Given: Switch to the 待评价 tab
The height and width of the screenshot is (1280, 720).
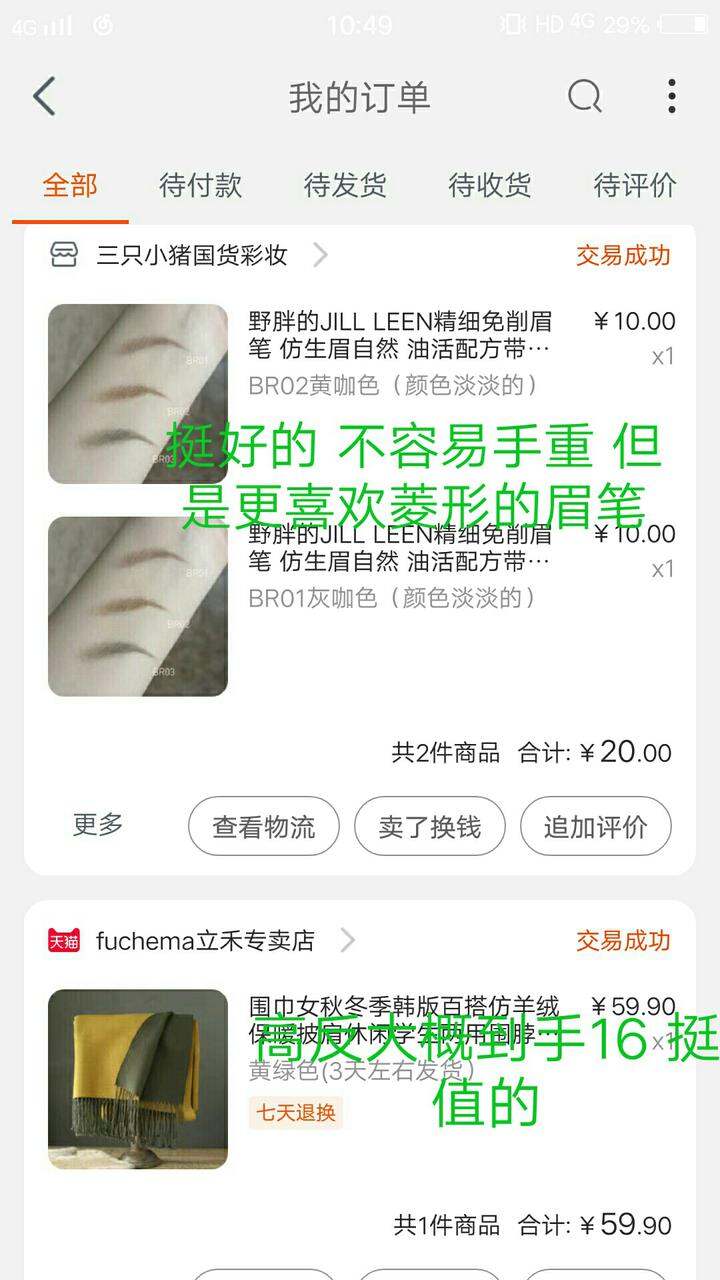Looking at the screenshot, I should click(635, 185).
